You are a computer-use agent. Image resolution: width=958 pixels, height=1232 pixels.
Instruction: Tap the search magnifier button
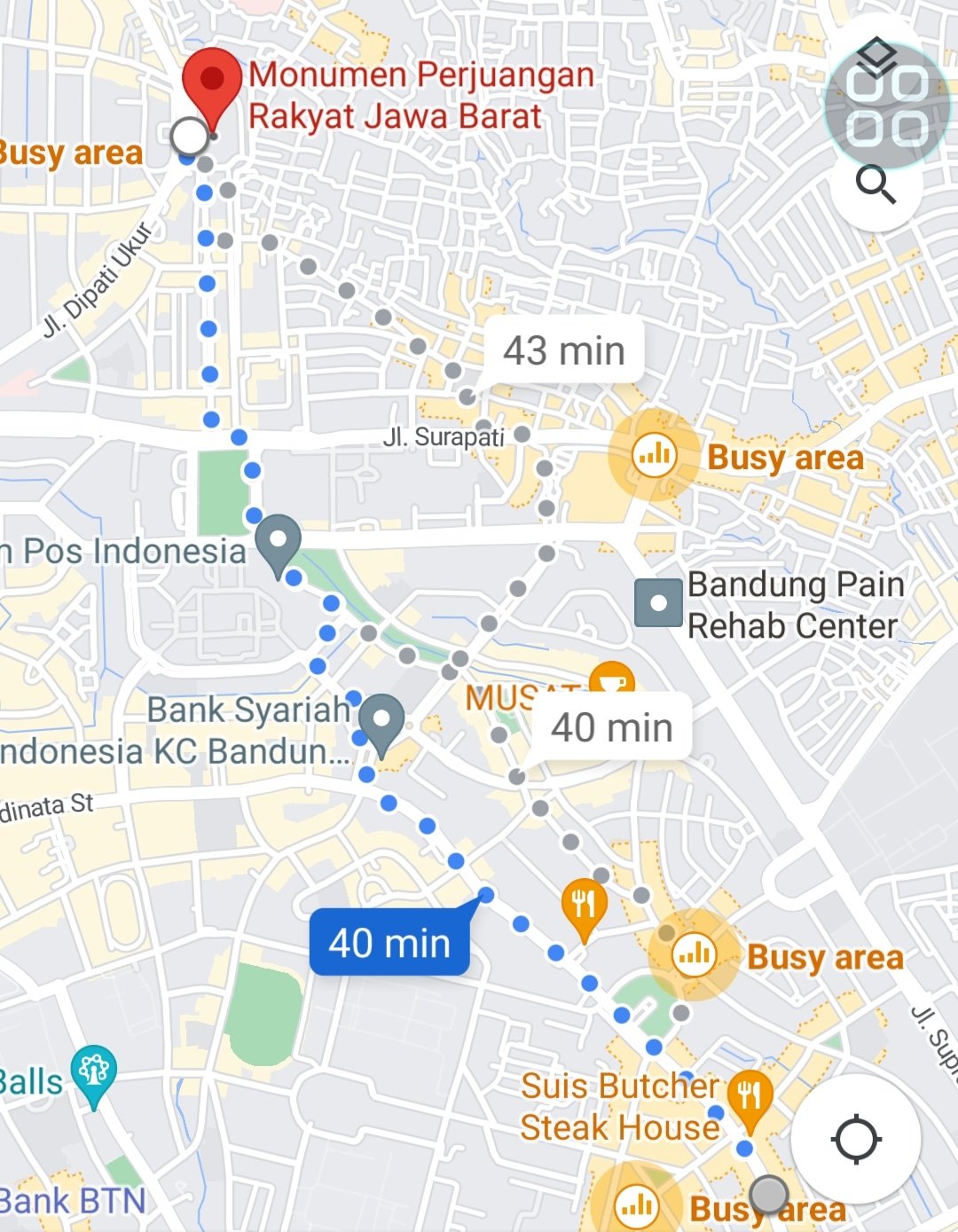(x=876, y=185)
